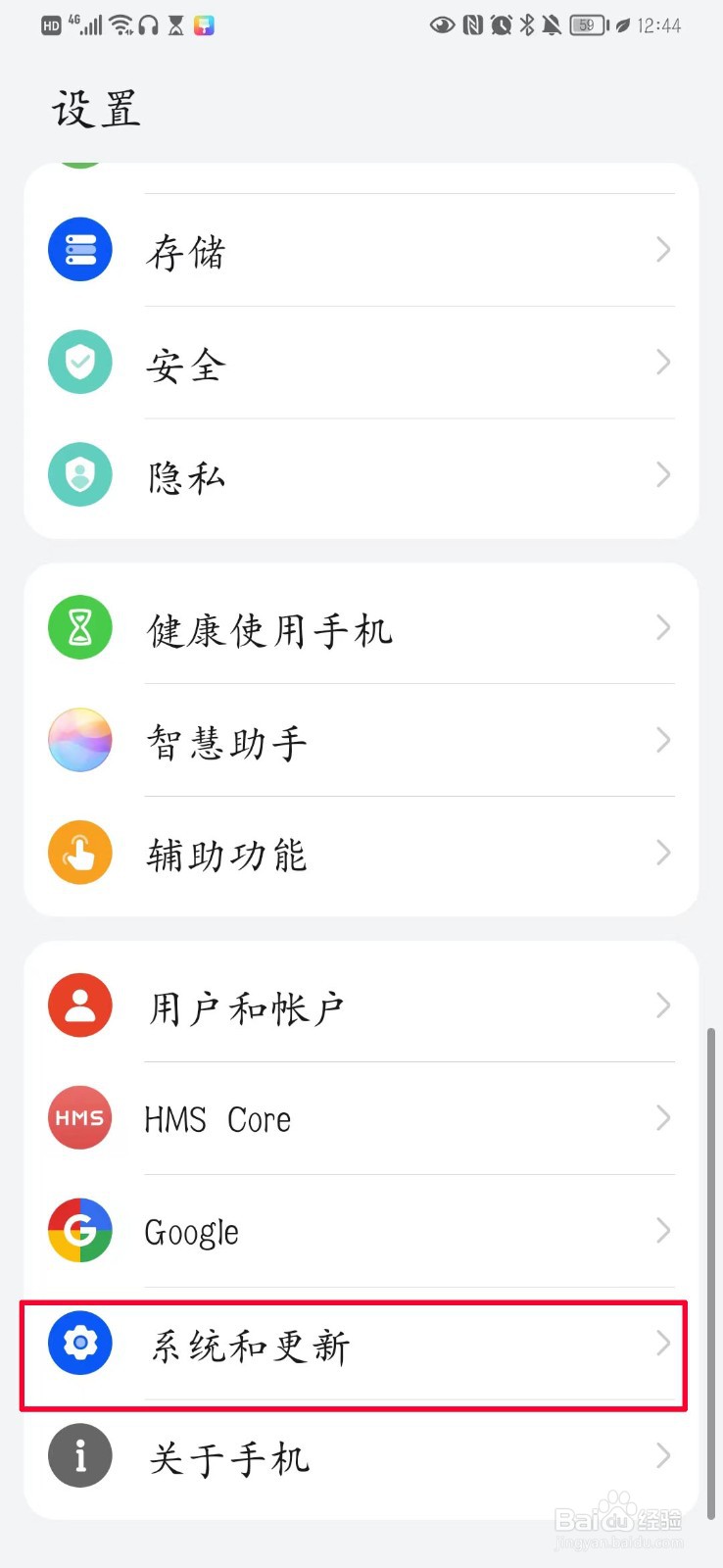
Task: Open 智慧助手 smart assistant
Action: point(361,740)
